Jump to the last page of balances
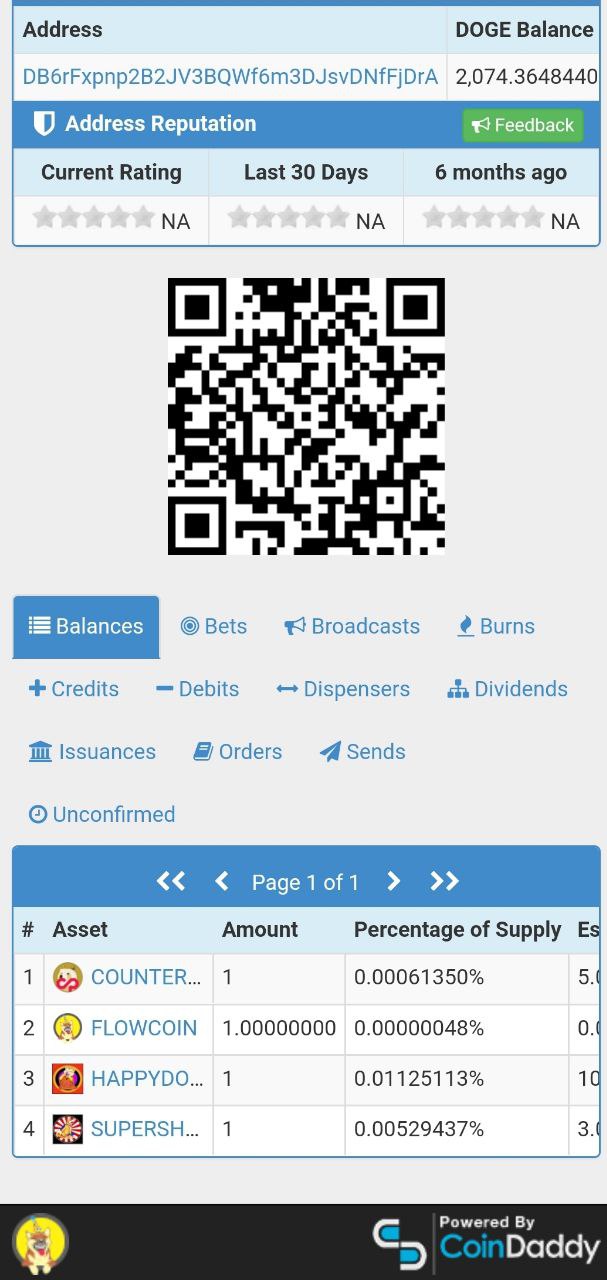The width and height of the screenshot is (607, 1280). [444, 881]
